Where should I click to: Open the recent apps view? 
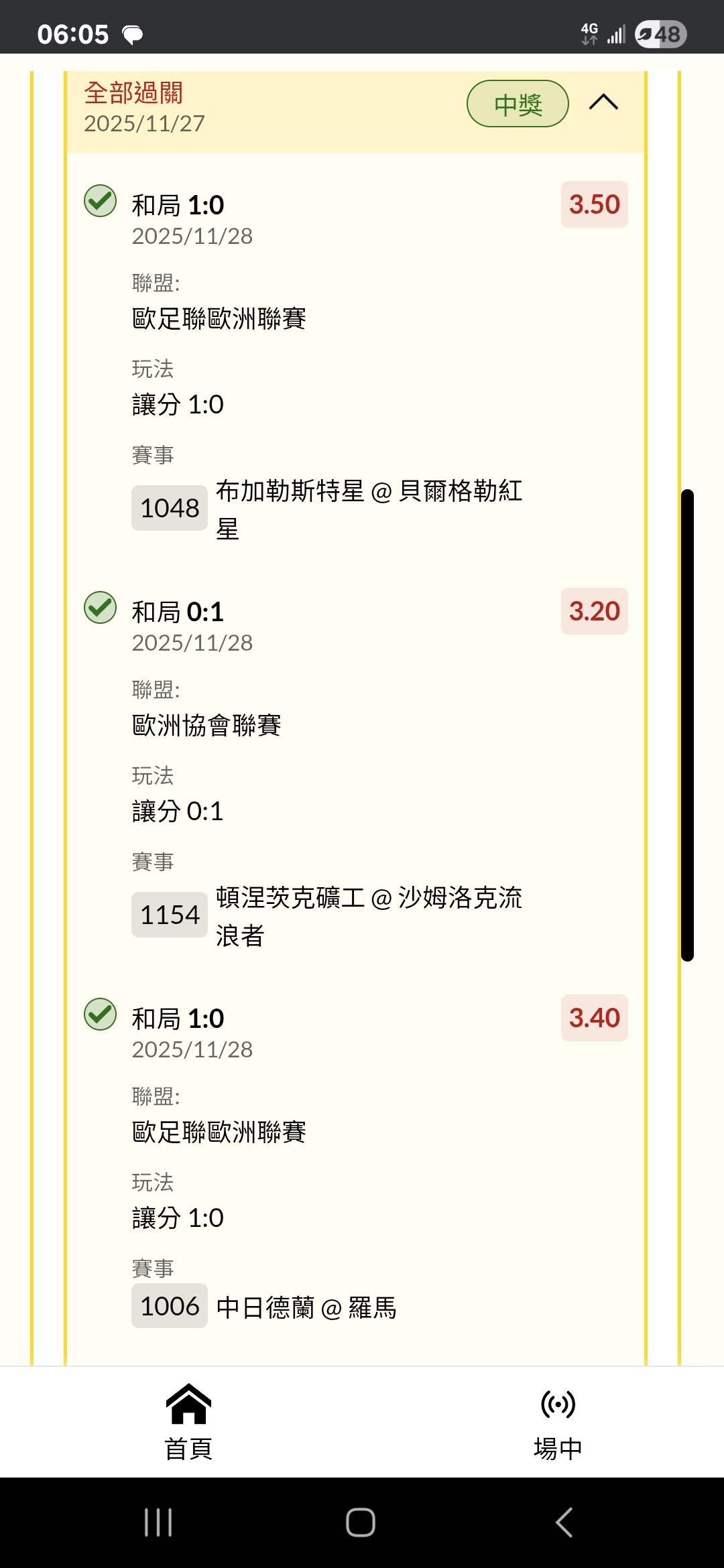tap(158, 1522)
